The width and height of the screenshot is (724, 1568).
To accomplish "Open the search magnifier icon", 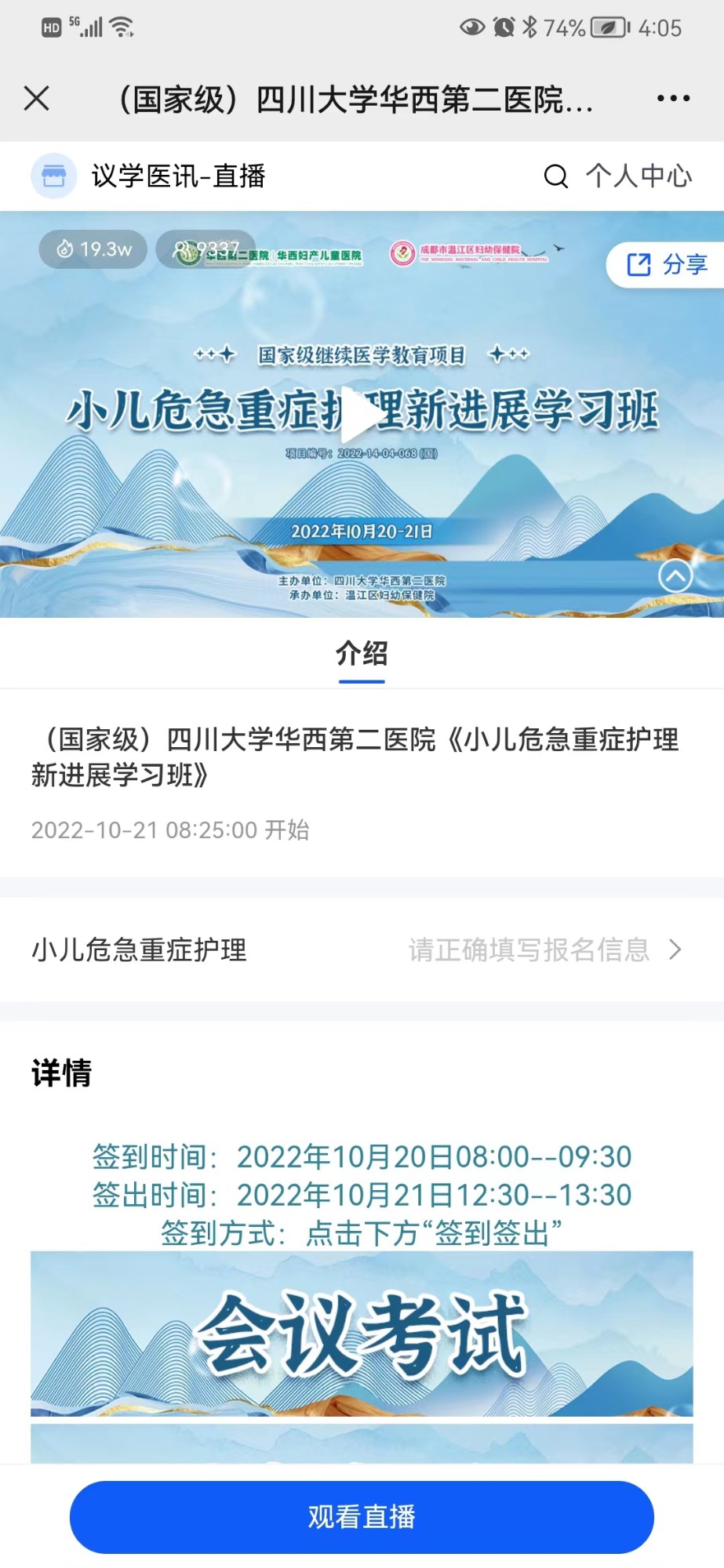I will [555, 176].
